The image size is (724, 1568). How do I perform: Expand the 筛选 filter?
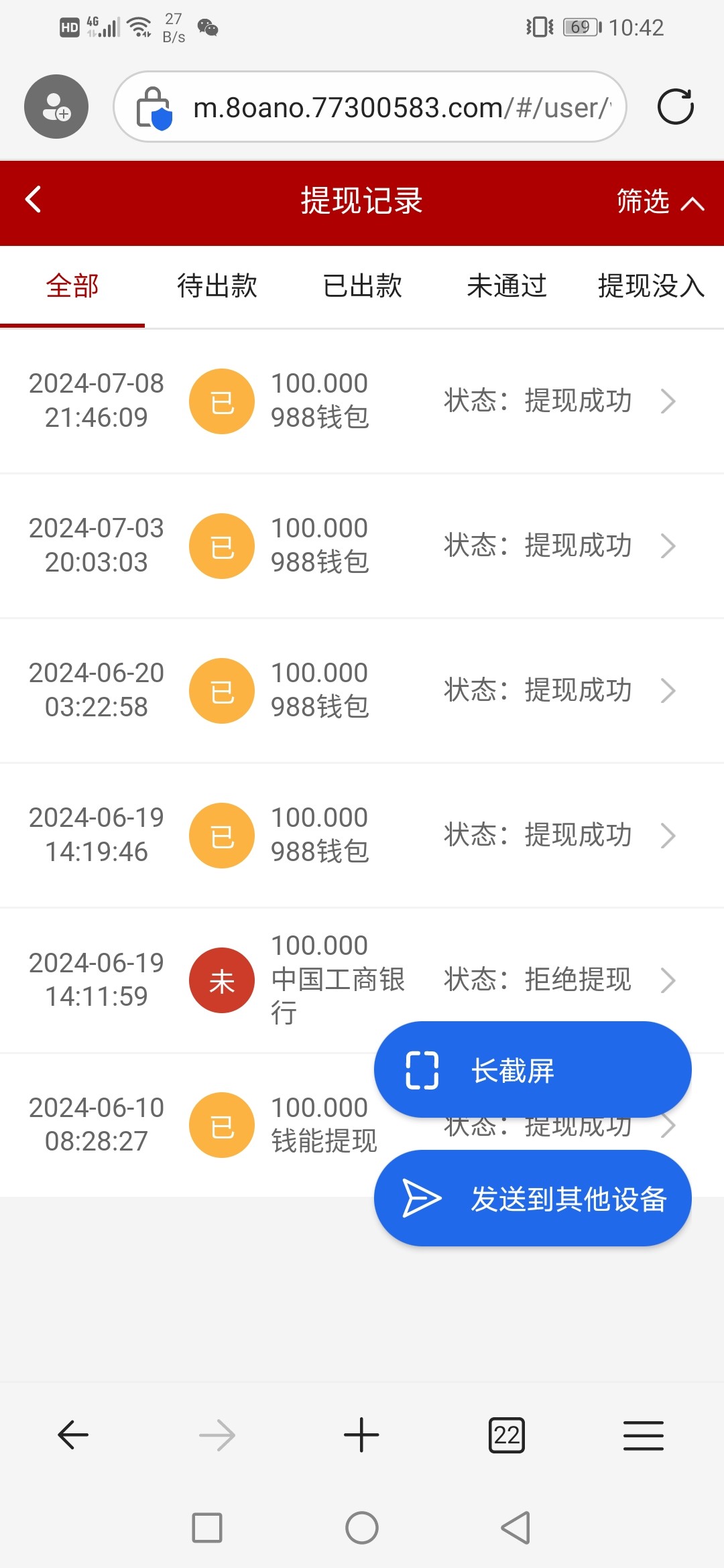[x=660, y=201]
